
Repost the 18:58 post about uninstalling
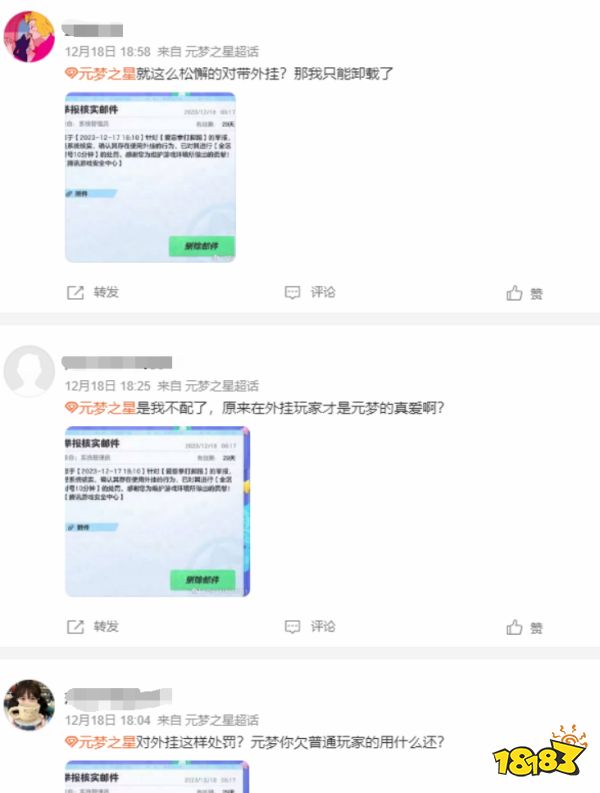pyautogui.click(x=93, y=292)
